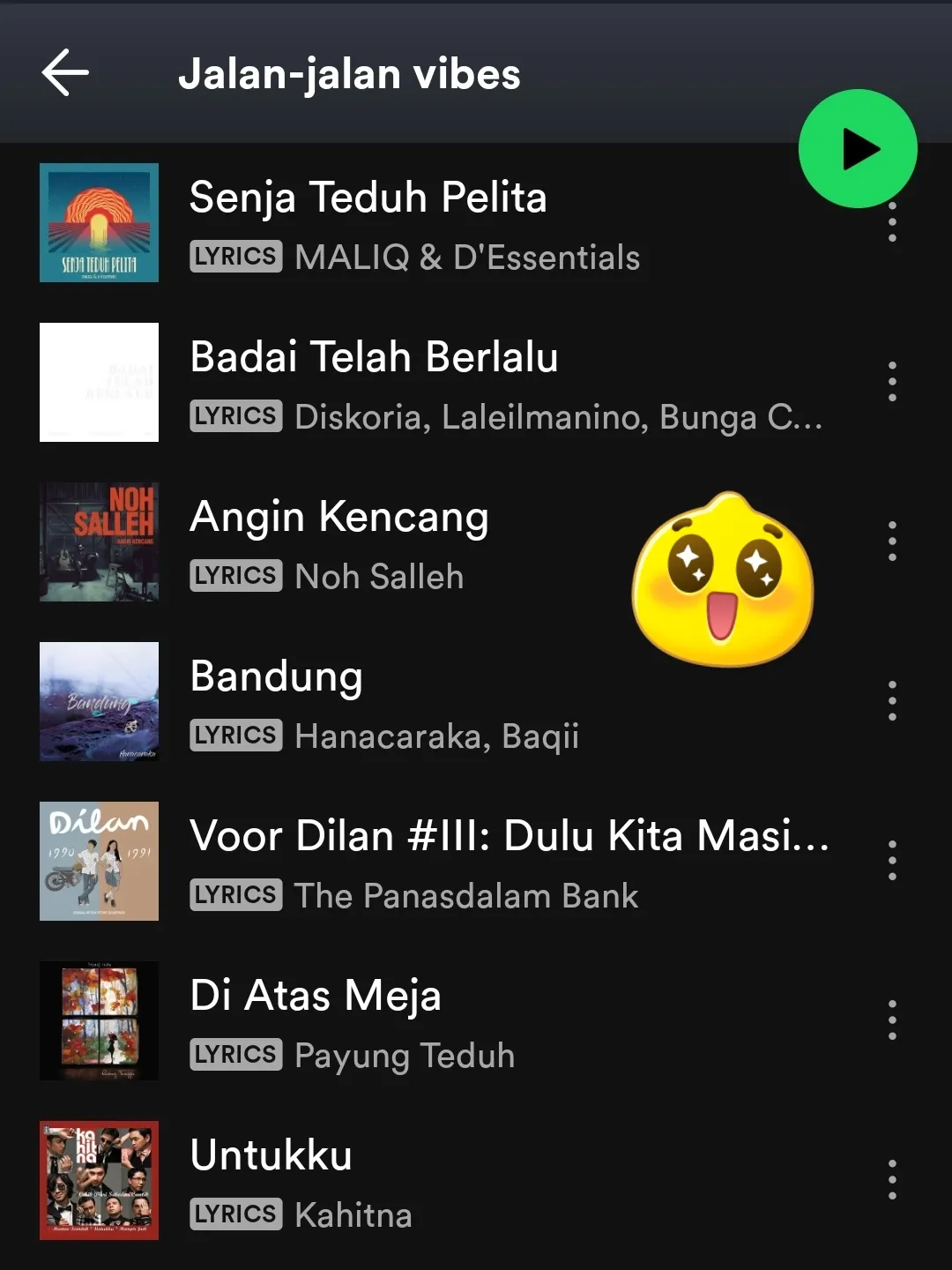The height and width of the screenshot is (1270, 952).
Task: Play the Jalan-jalan vibes playlist
Action: [857, 149]
